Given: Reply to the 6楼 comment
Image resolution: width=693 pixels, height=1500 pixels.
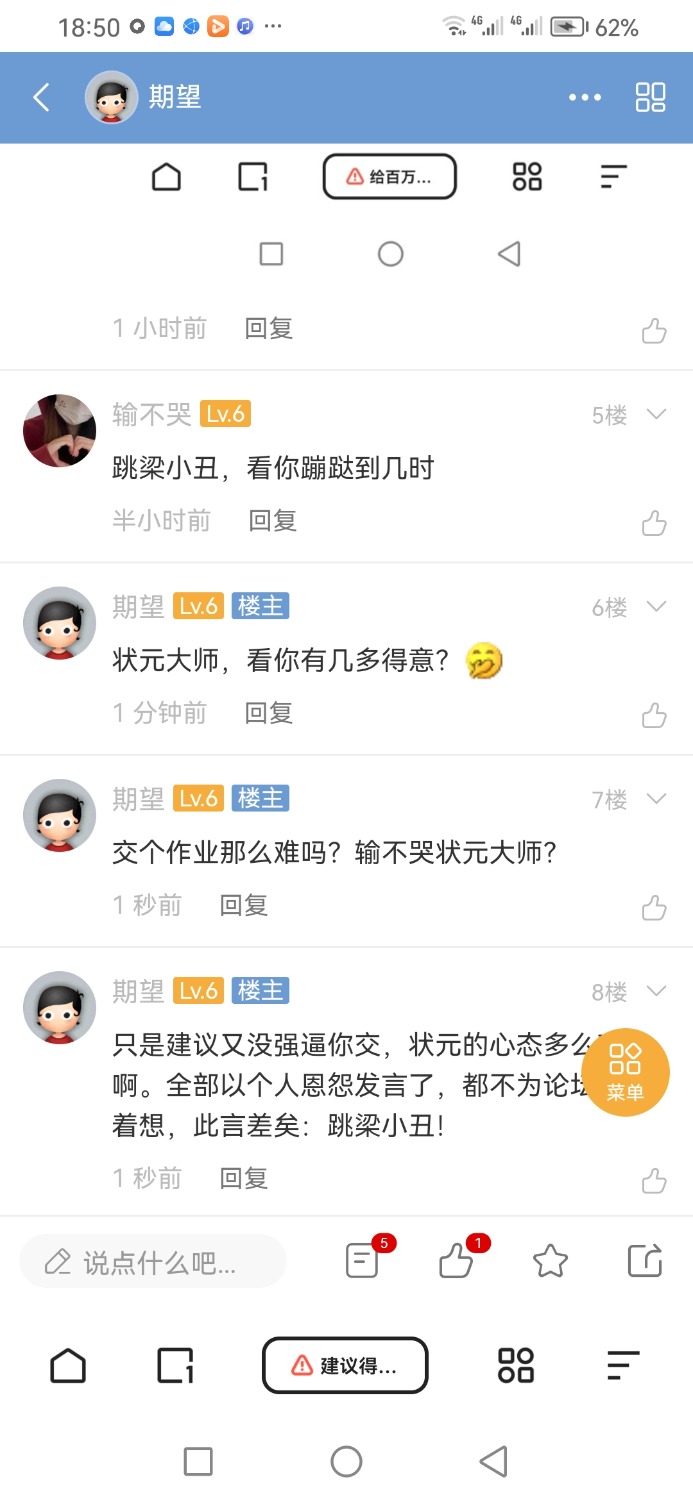Looking at the screenshot, I should [268, 713].
